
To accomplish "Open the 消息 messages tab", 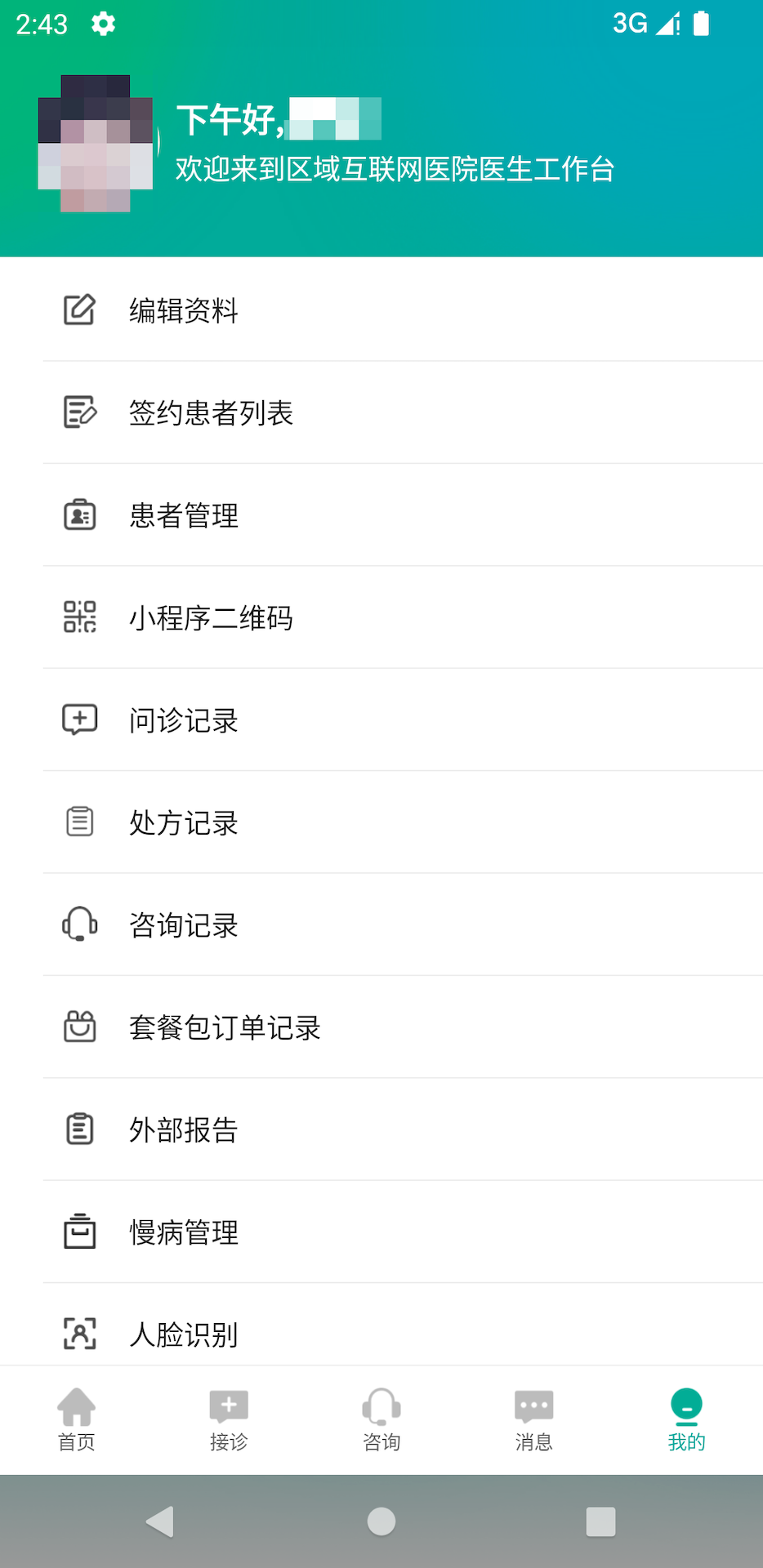I will tap(533, 1419).
